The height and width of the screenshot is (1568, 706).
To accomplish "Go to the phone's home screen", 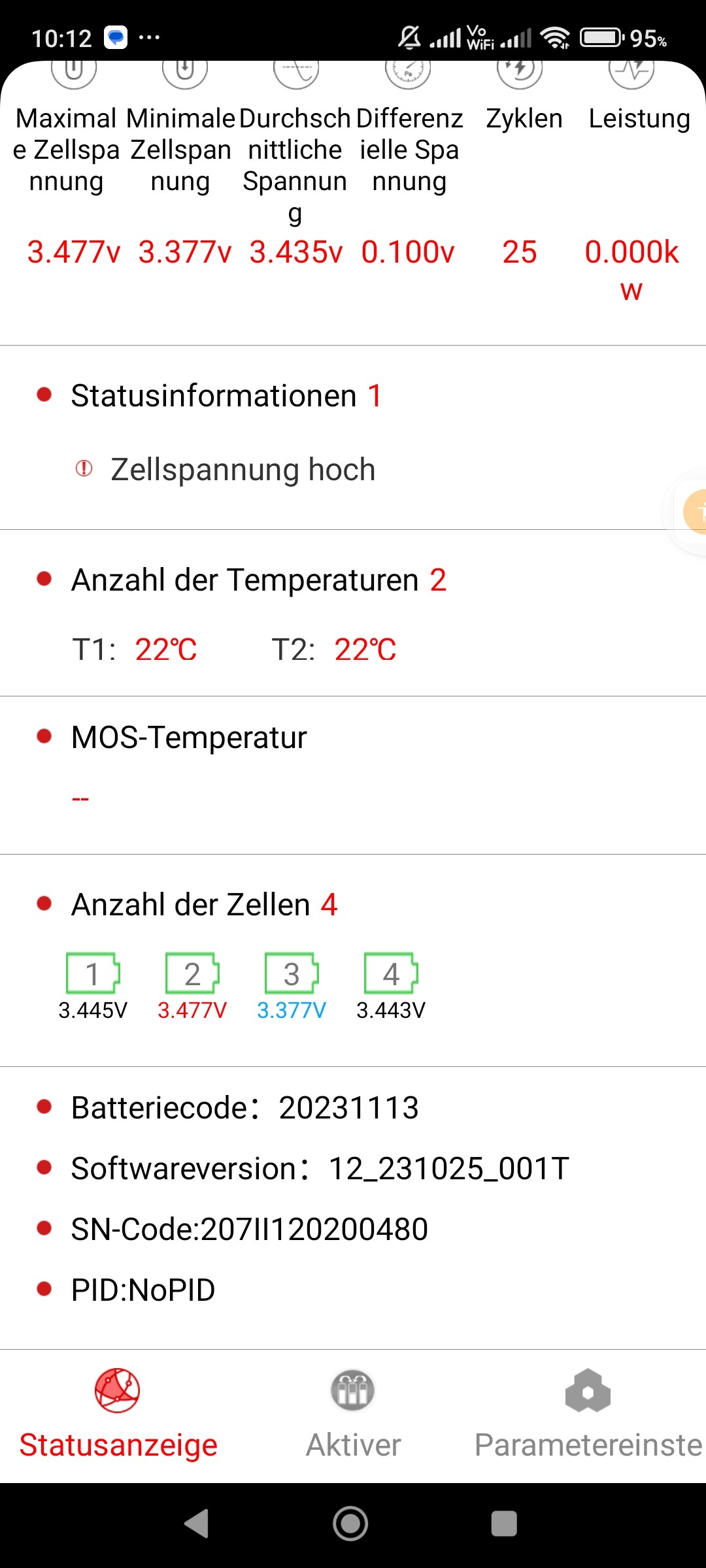I will (350, 1524).
